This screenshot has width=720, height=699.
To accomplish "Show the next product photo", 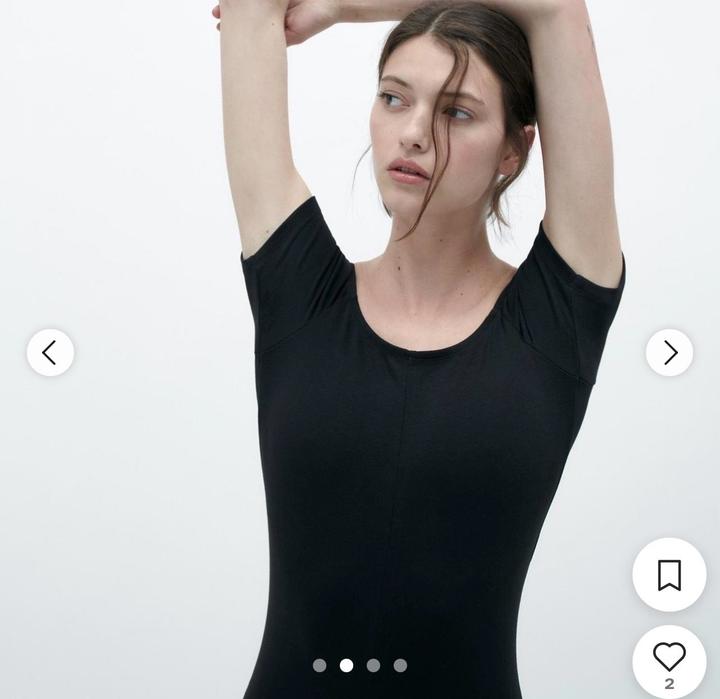I will [x=669, y=353].
